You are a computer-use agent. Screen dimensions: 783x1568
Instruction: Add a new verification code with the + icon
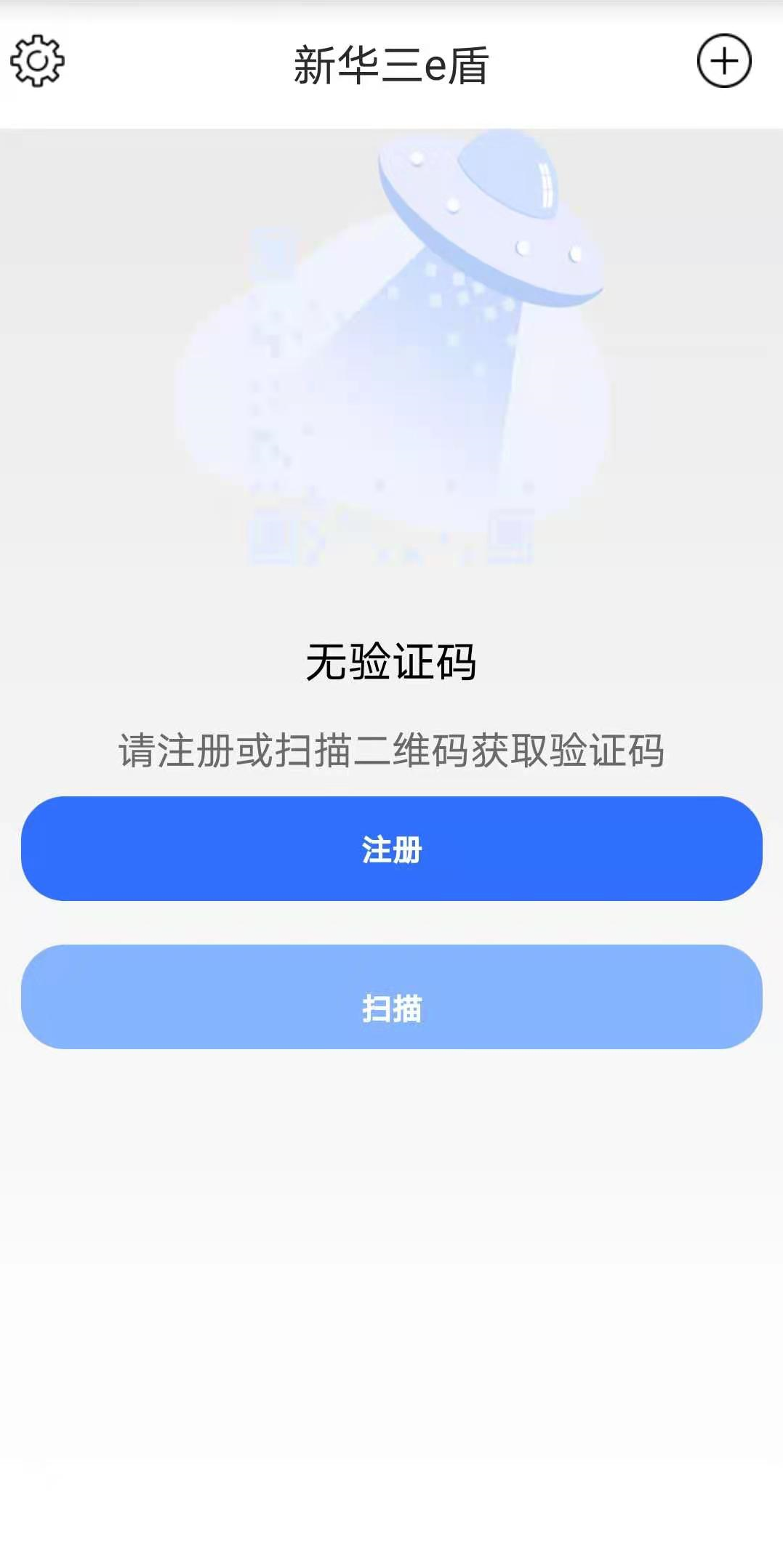724,62
